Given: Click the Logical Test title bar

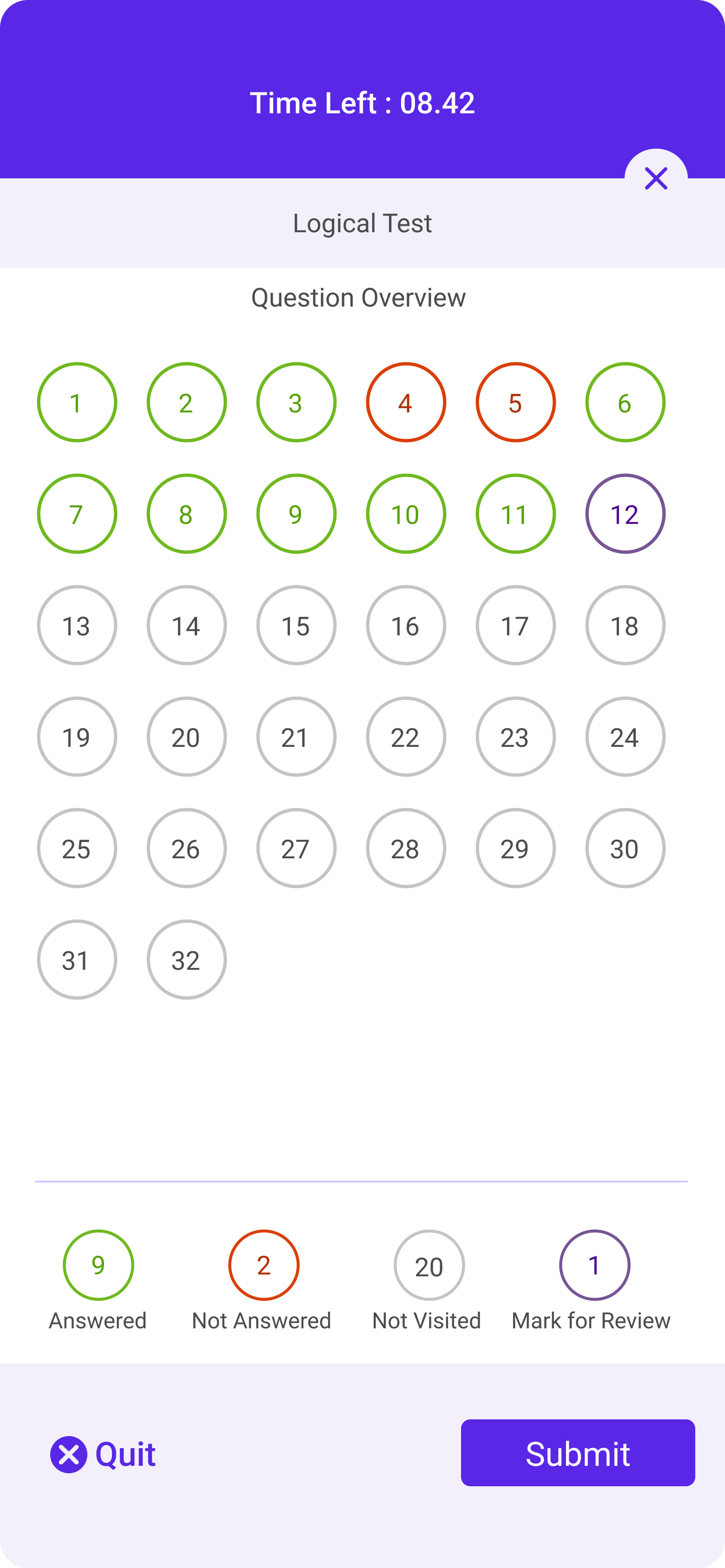Looking at the screenshot, I should tap(362, 223).
